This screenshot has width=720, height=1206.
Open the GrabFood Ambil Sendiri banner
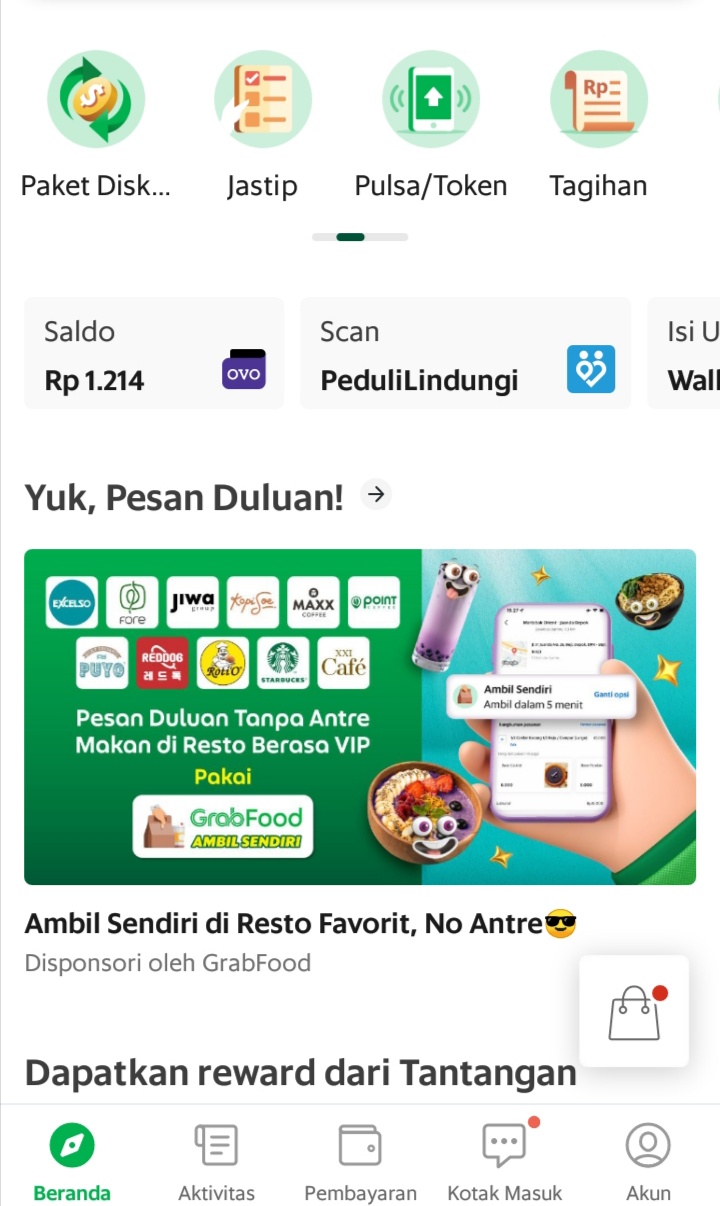(x=360, y=716)
